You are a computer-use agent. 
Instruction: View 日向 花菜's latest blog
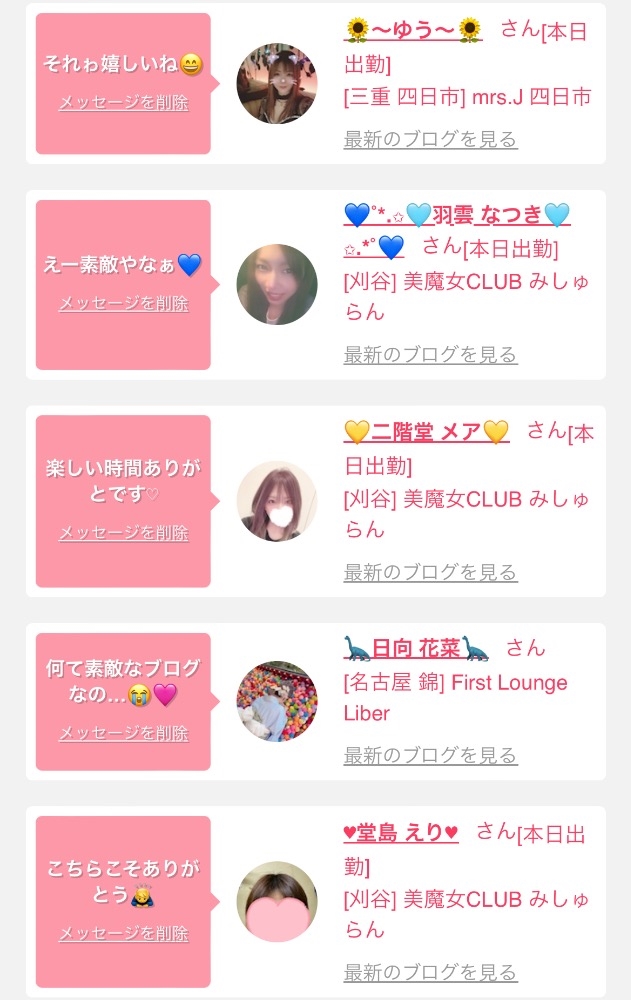430,755
